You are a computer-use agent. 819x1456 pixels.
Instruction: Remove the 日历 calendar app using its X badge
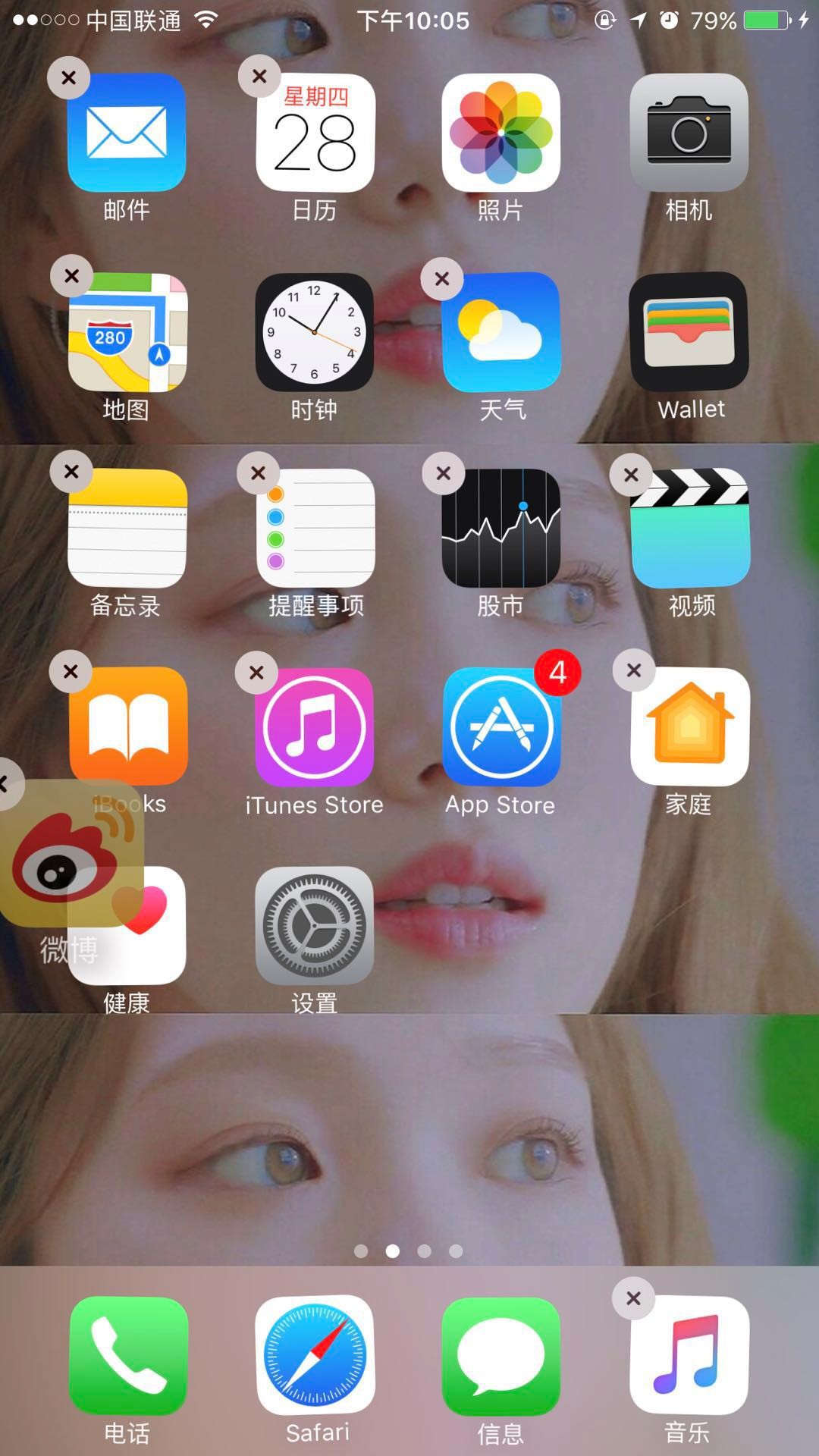coord(259,76)
